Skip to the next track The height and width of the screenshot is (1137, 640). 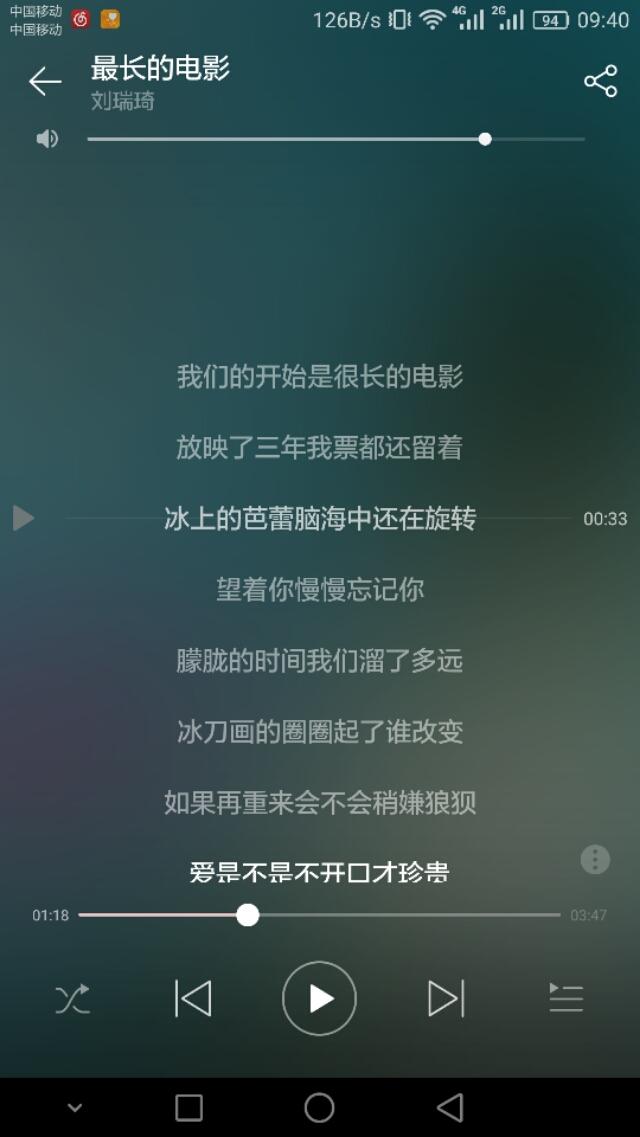click(x=446, y=999)
